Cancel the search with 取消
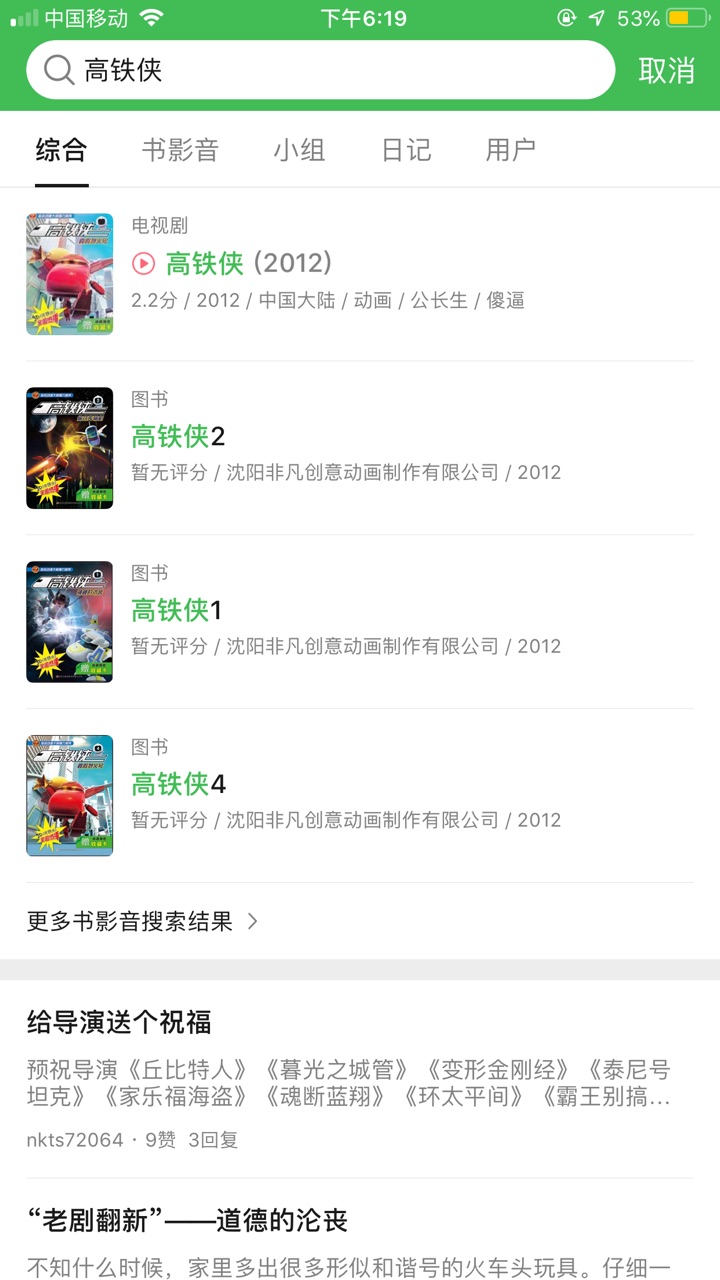720x1280 pixels. pos(666,70)
